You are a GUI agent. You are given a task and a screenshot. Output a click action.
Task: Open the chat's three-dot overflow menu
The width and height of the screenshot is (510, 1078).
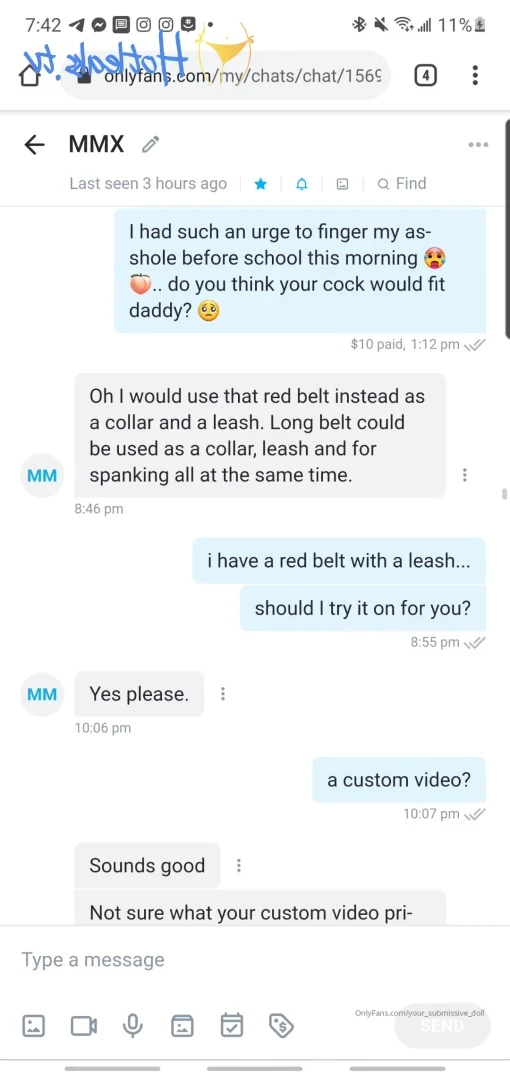click(x=478, y=144)
